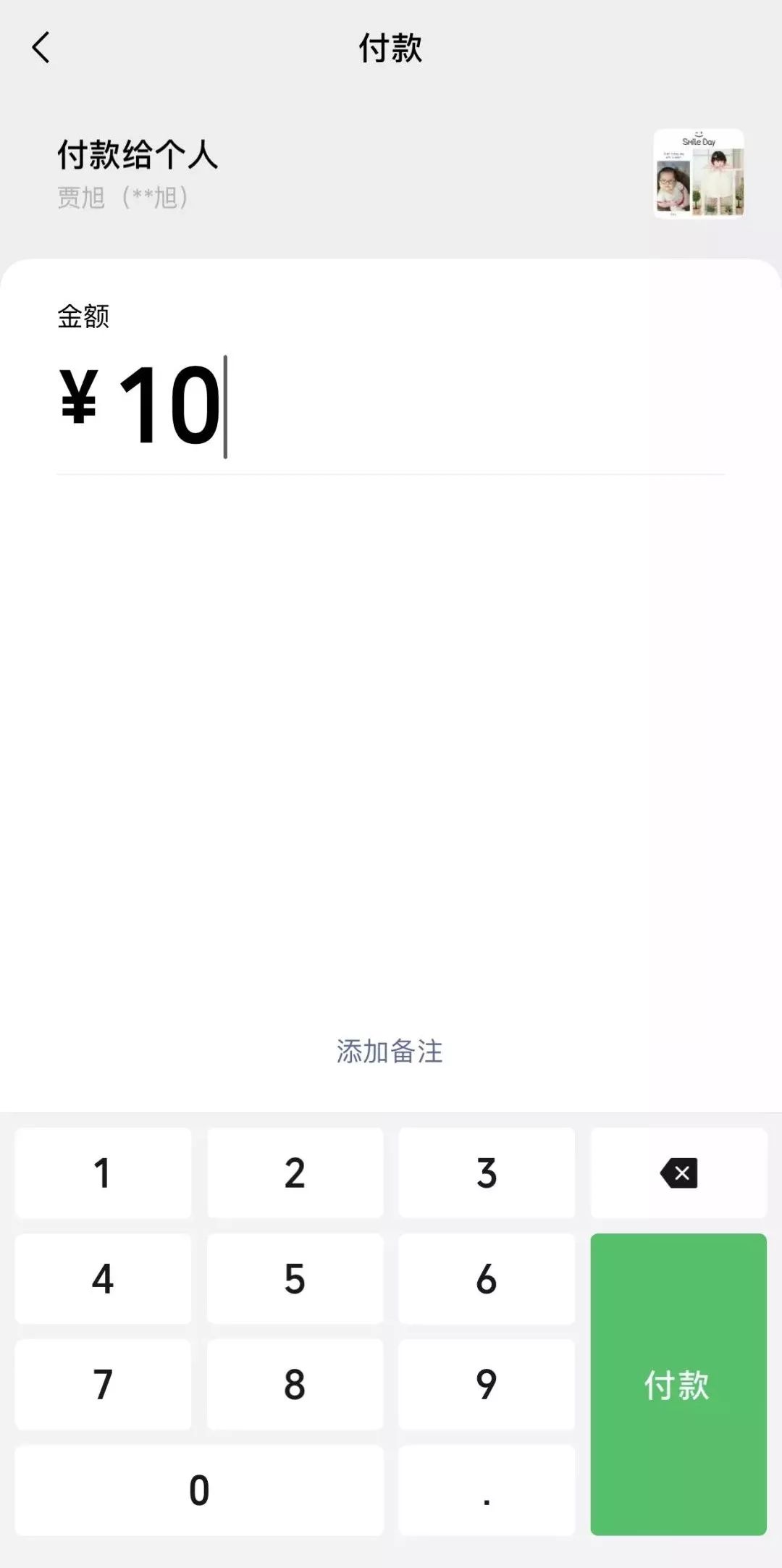782x1568 pixels.
Task: Enter digit 4 on the keypad
Action: pyautogui.click(x=103, y=1279)
